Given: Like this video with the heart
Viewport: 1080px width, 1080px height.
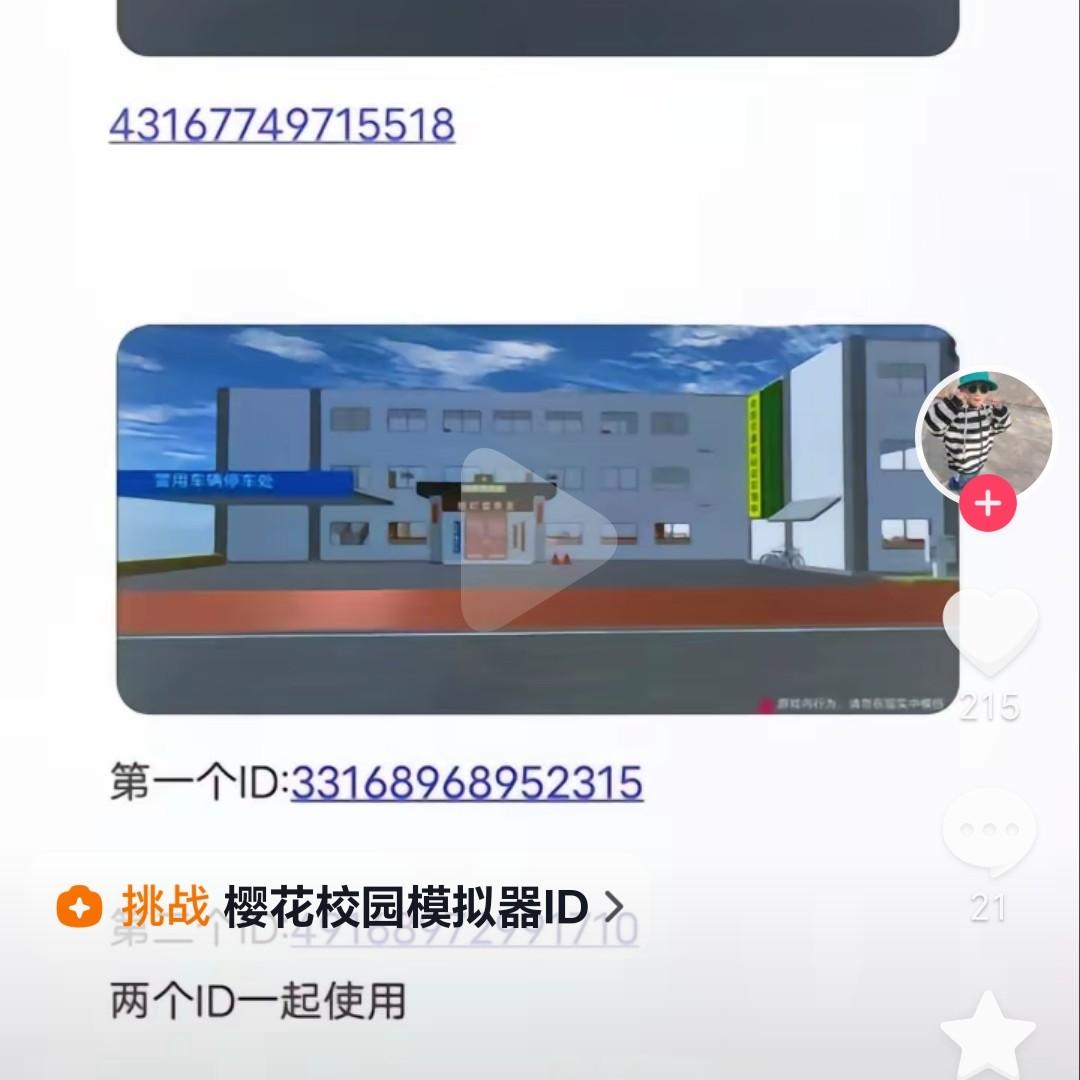Looking at the screenshot, I should tap(990, 632).
